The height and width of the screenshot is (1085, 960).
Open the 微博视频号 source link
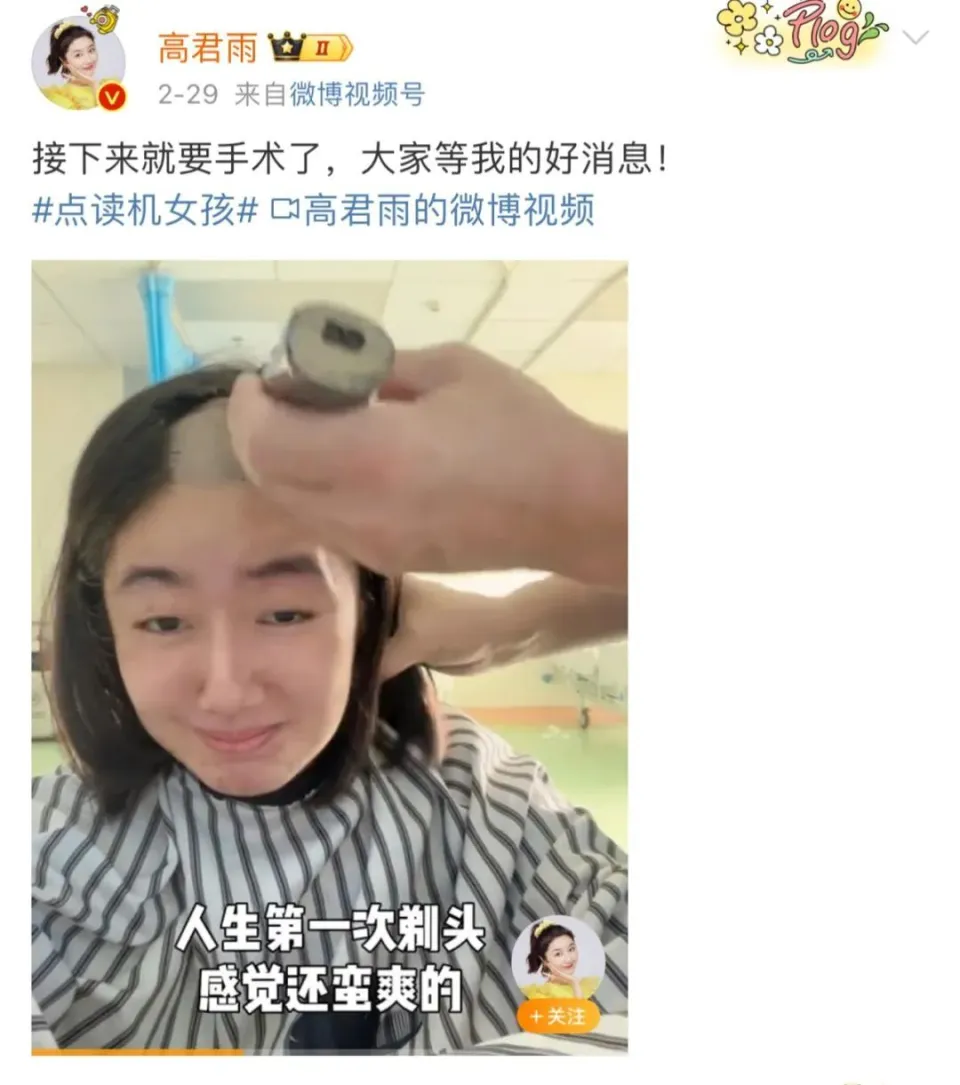click(x=356, y=95)
